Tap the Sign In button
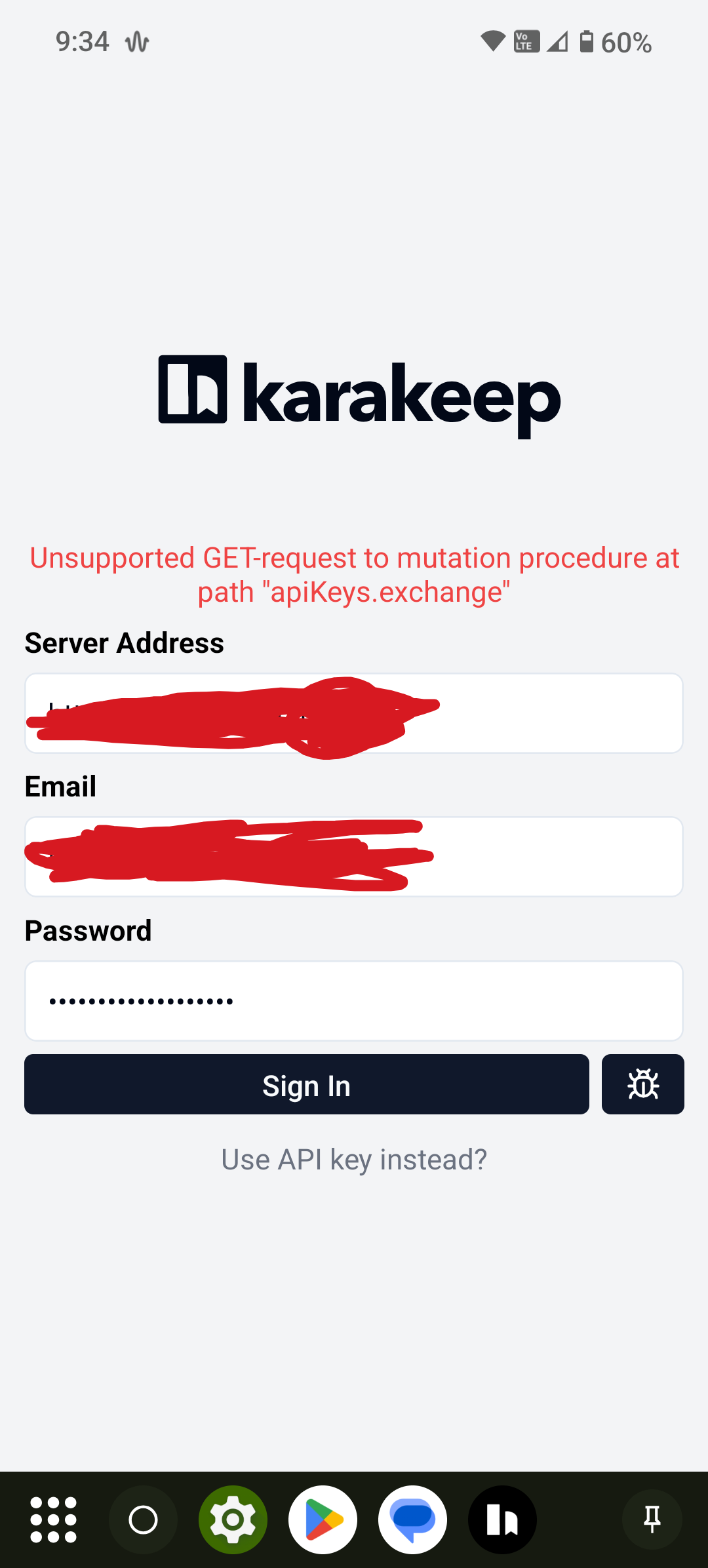 306,1085
